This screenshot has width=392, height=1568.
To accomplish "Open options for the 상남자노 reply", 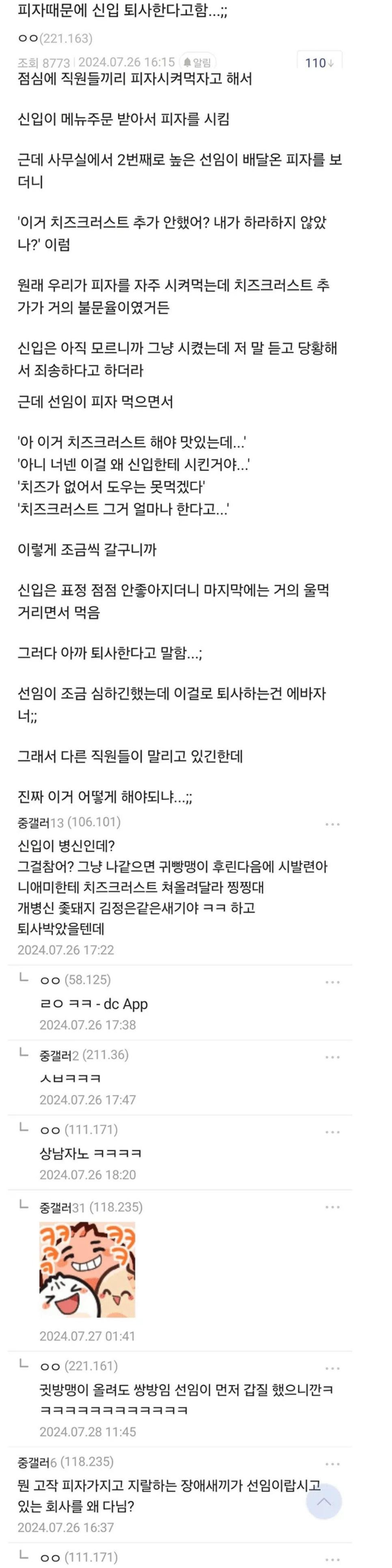I will coord(332,1132).
